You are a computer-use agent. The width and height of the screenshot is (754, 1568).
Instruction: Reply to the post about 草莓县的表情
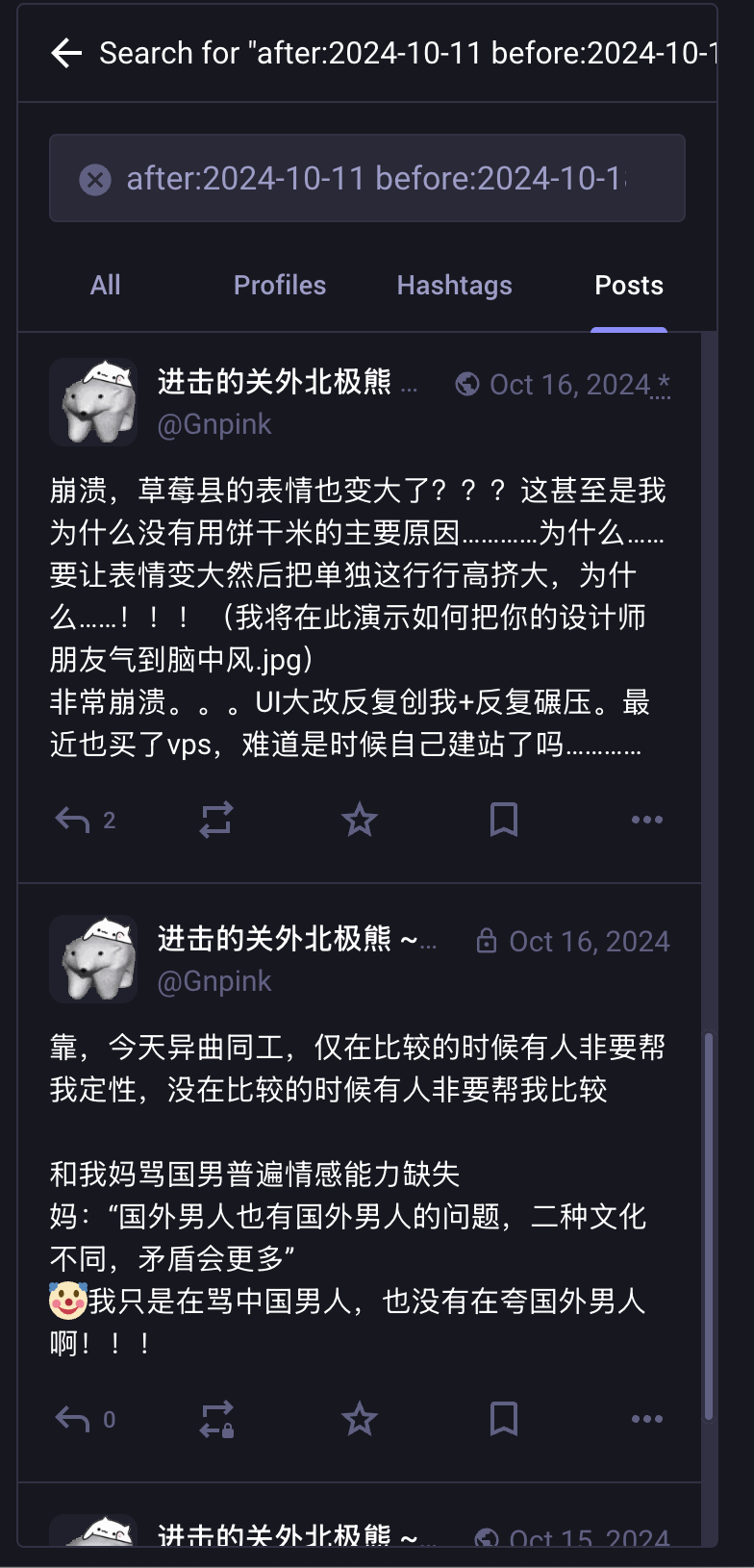73,820
